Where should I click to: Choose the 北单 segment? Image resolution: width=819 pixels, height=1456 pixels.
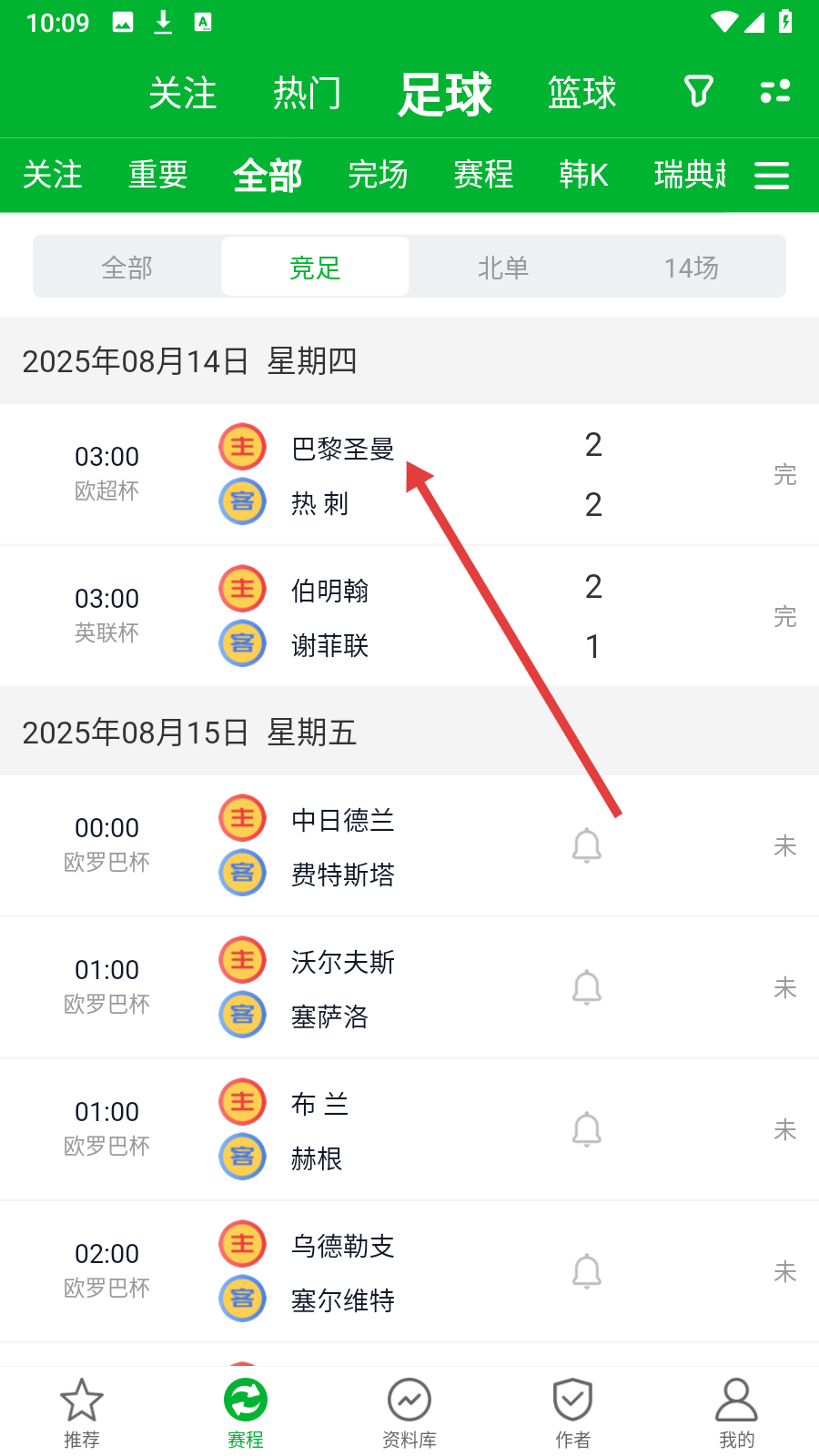pos(503,268)
